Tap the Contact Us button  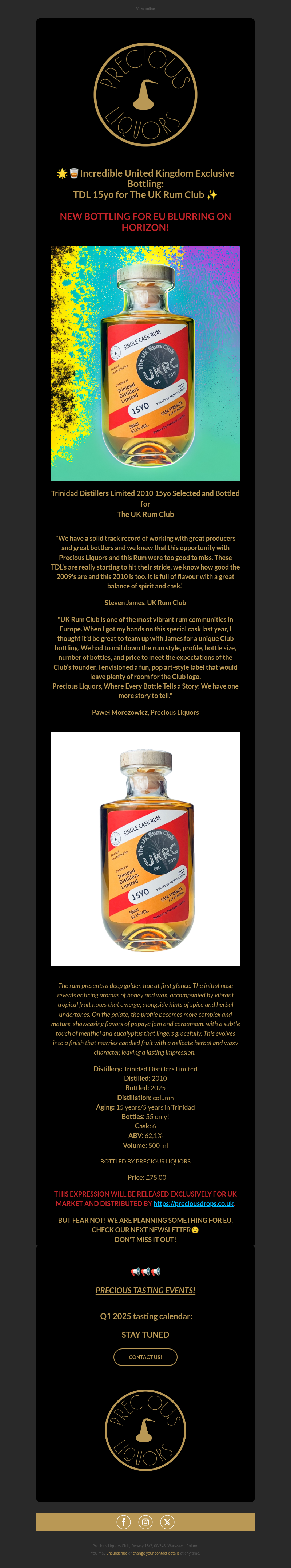145,1357
